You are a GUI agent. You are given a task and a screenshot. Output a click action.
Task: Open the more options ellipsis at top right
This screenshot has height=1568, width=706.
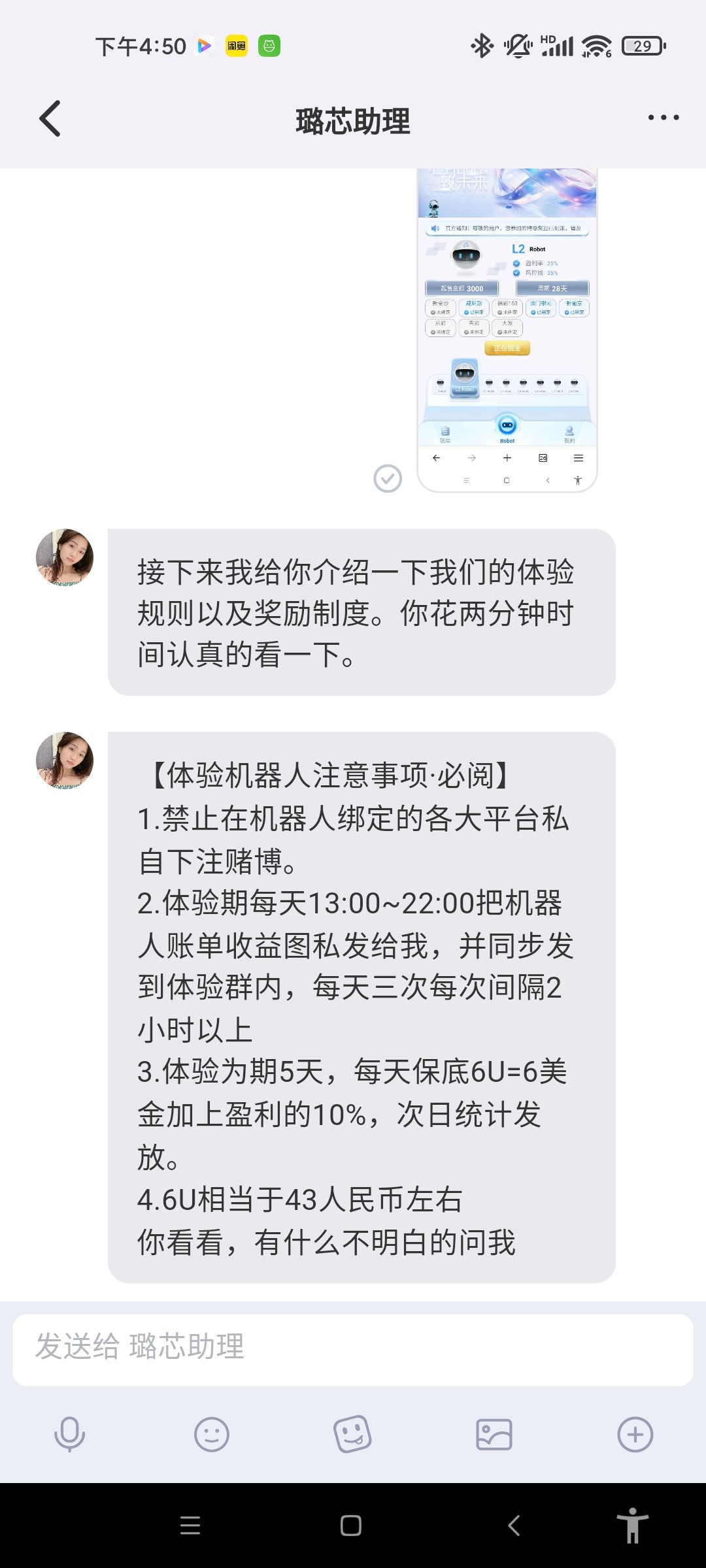[663, 118]
